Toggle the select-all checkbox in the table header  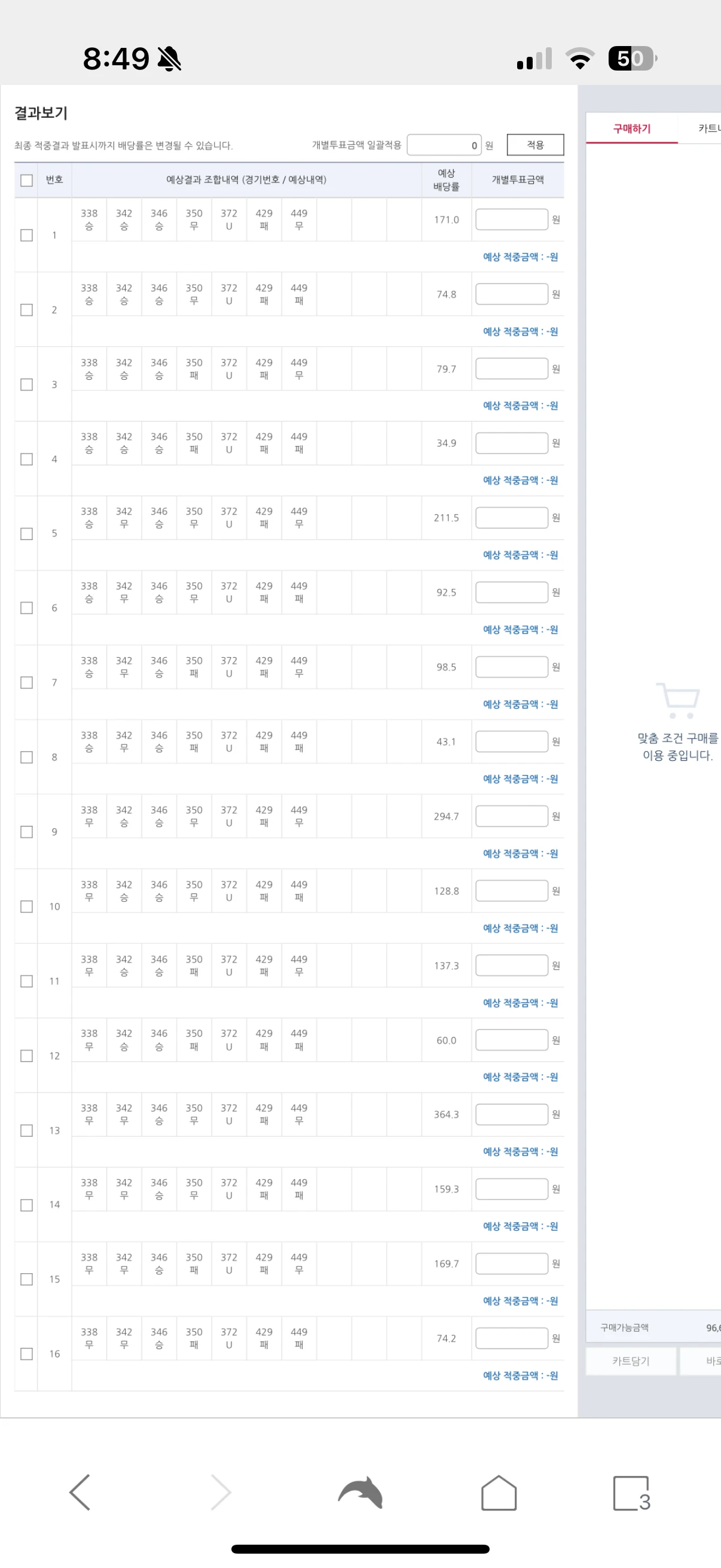point(26,180)
